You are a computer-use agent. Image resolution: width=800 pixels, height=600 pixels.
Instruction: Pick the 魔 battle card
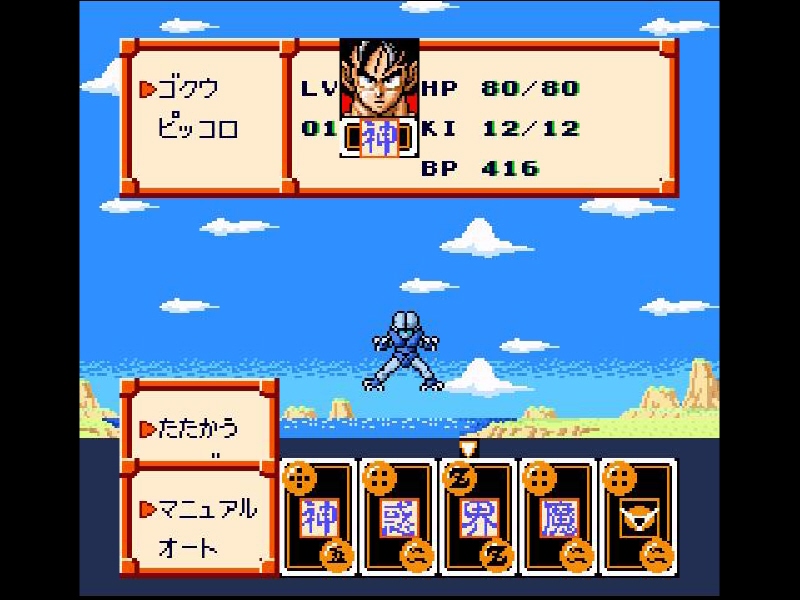point(558,517)
